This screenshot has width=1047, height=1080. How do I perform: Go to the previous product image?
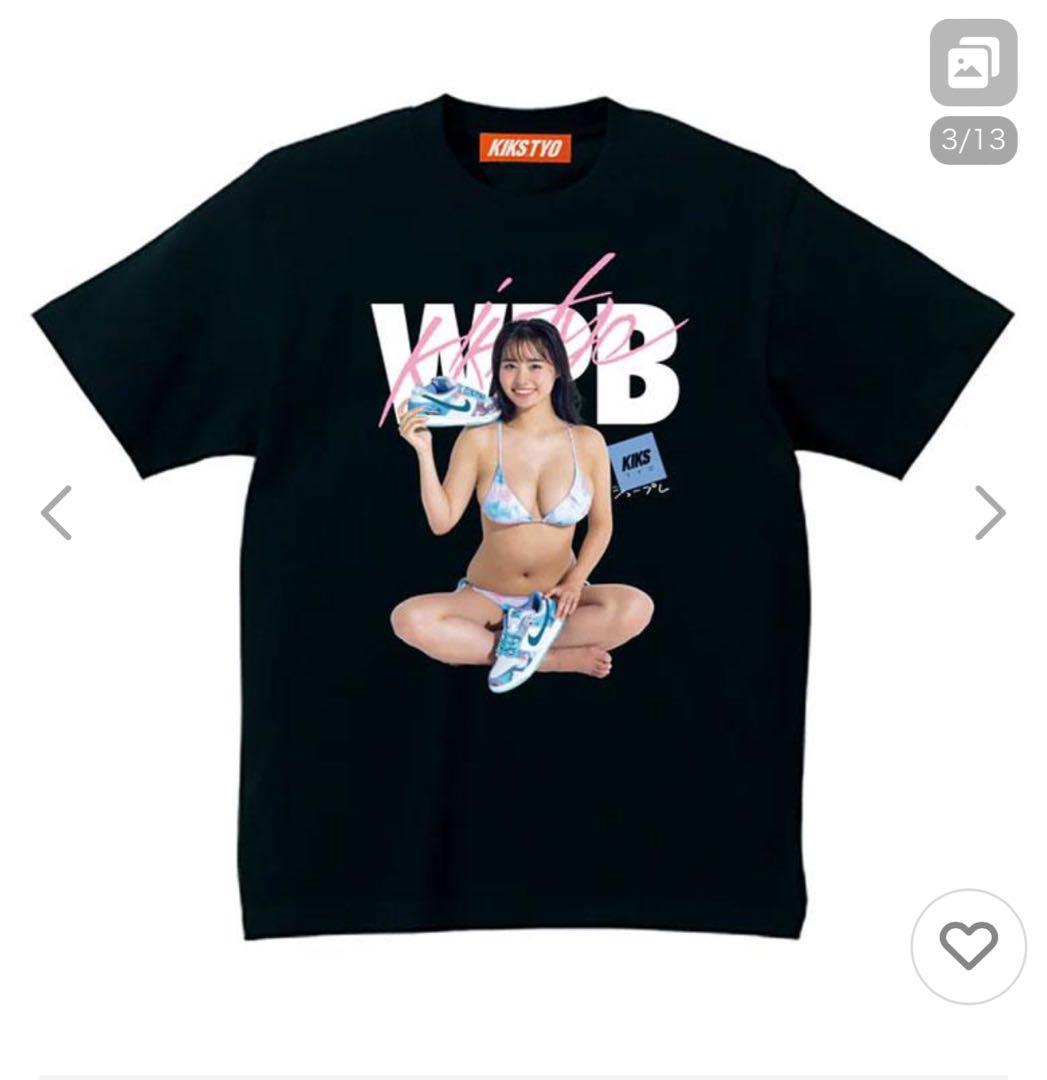click(x=57, y=512)
